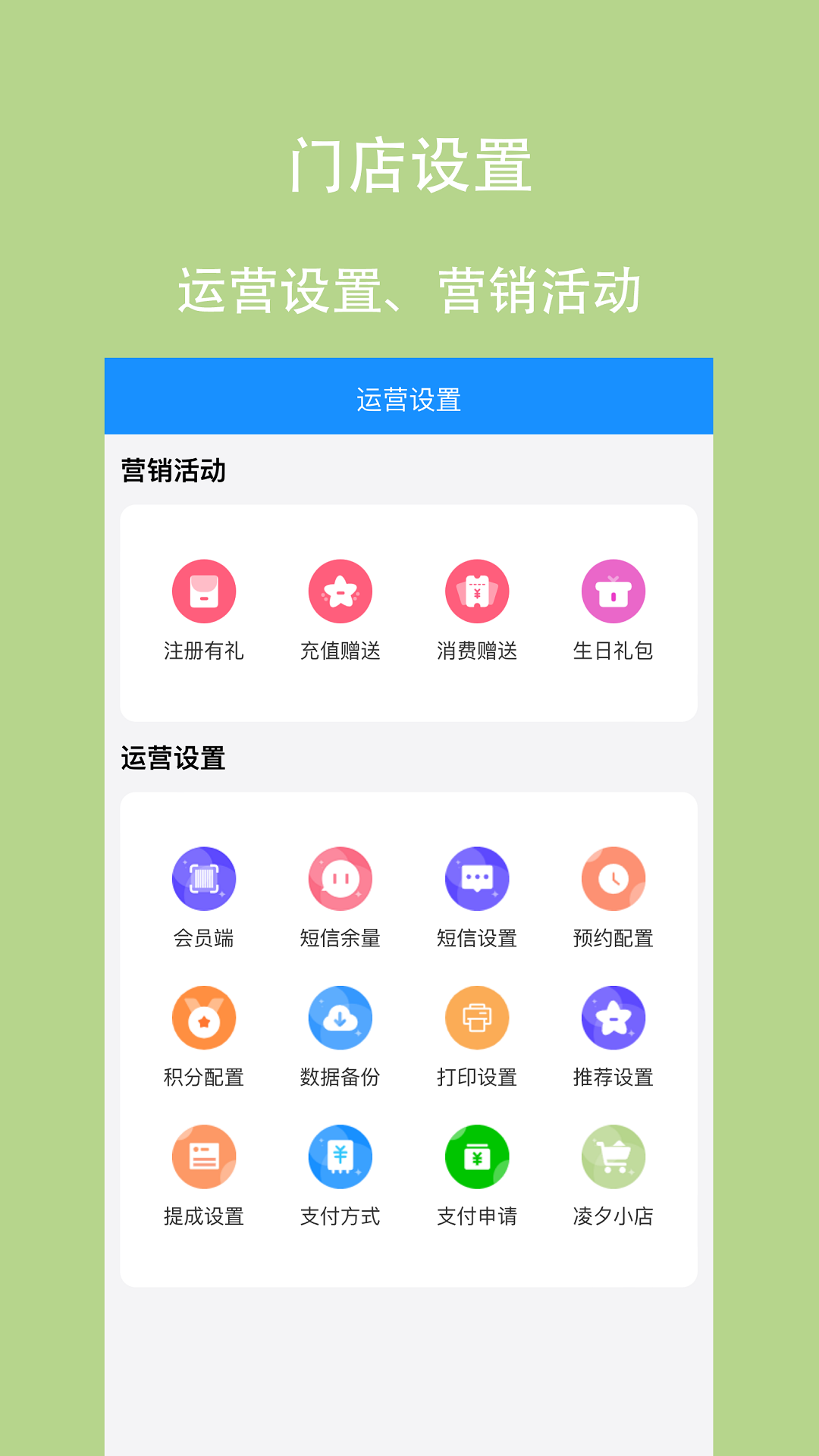Open 打印设置 print settings
Screen dimensions: 819x1456
point(477,1018)
